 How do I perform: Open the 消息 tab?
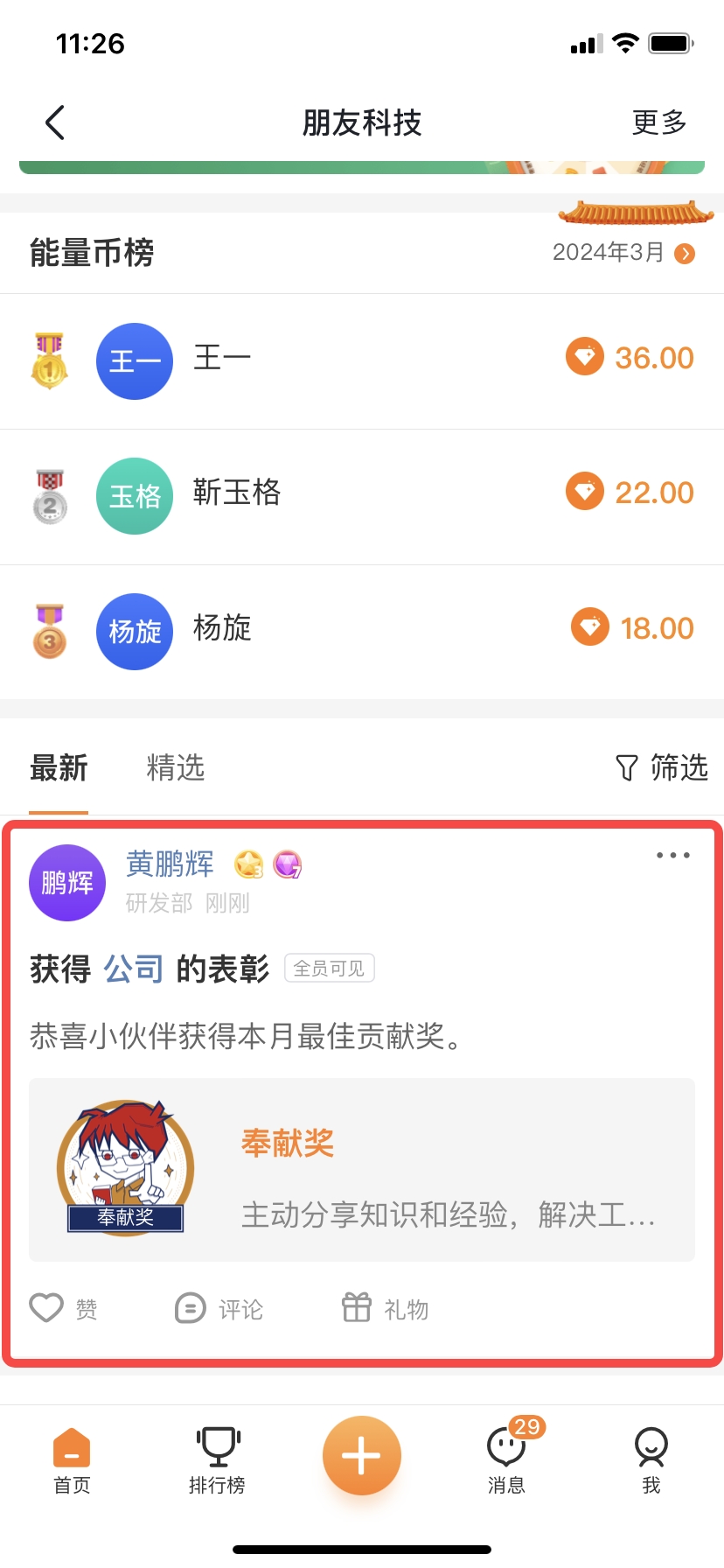(x=507, y=1459)
